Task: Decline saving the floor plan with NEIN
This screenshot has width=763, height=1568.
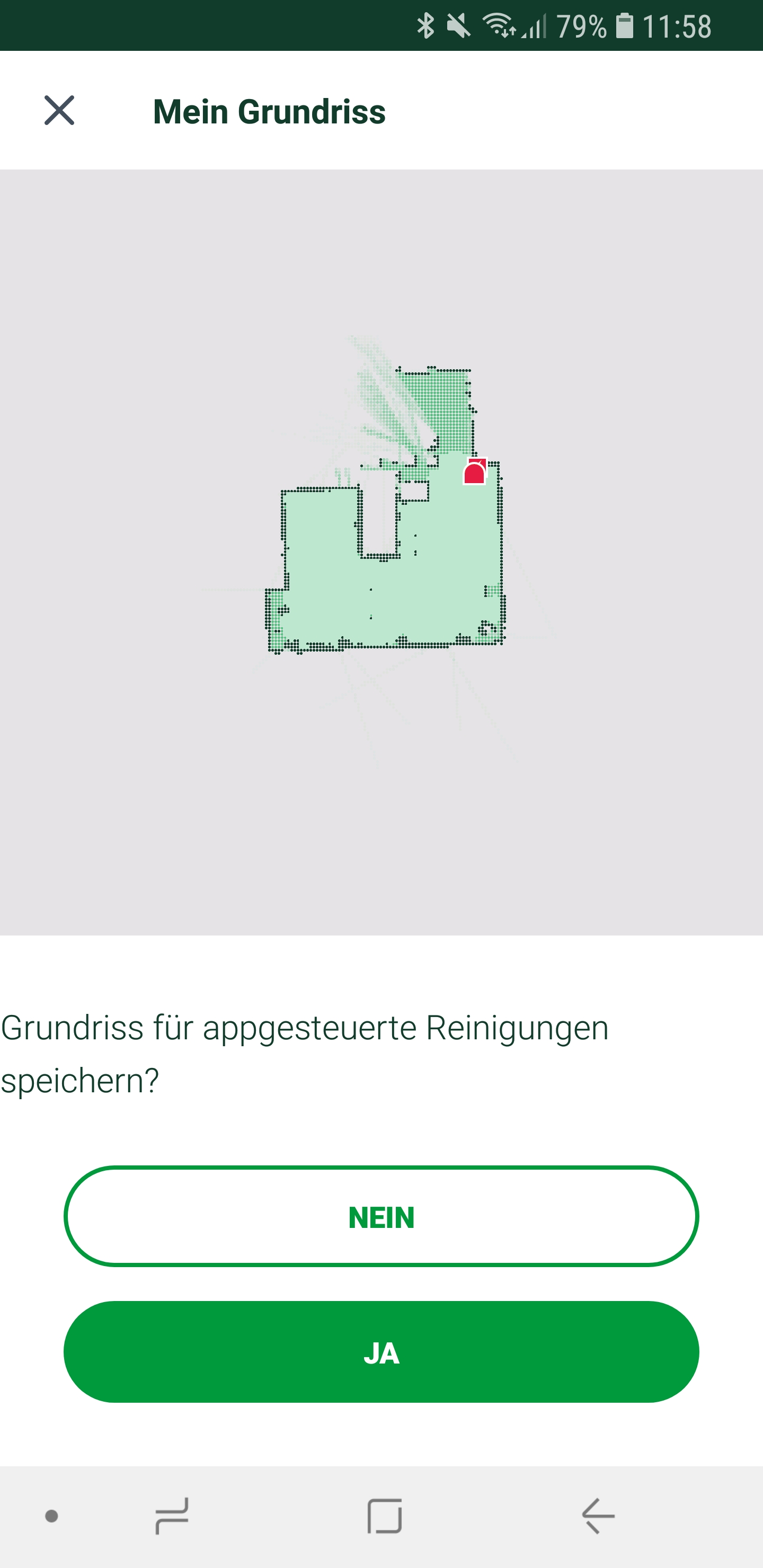Action: (381, 1217)
